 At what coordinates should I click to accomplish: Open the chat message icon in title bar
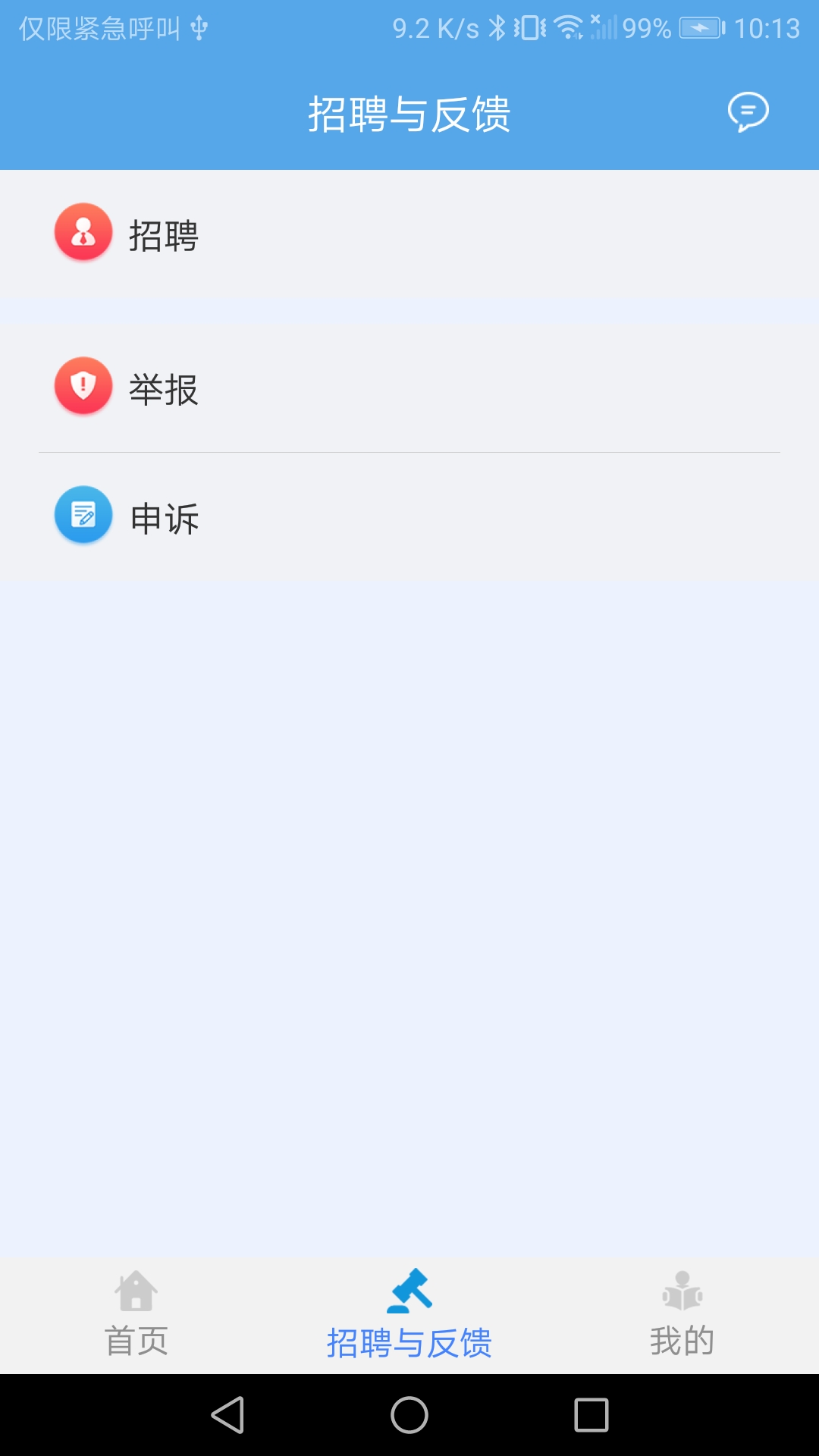(x=748, y=112)
